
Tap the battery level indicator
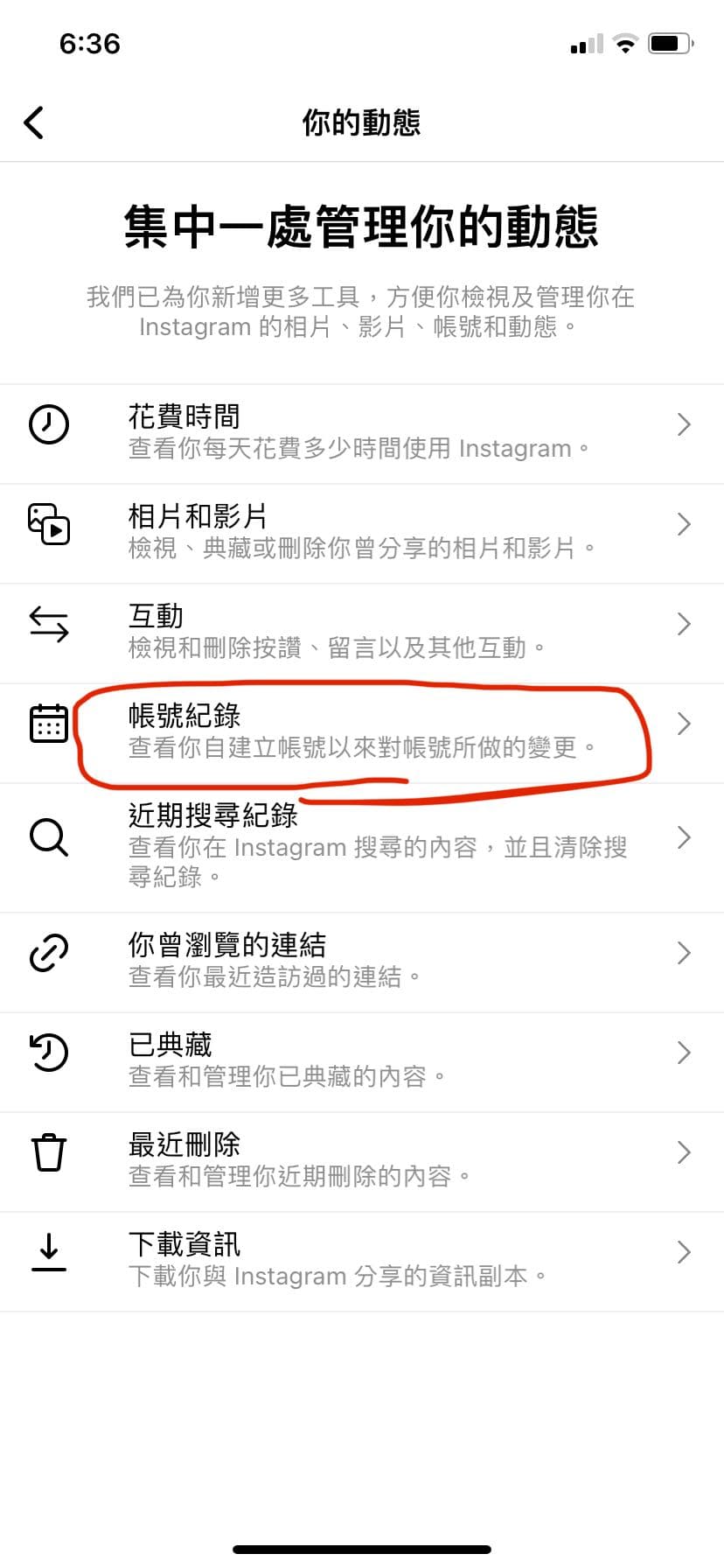pos(672,44)
